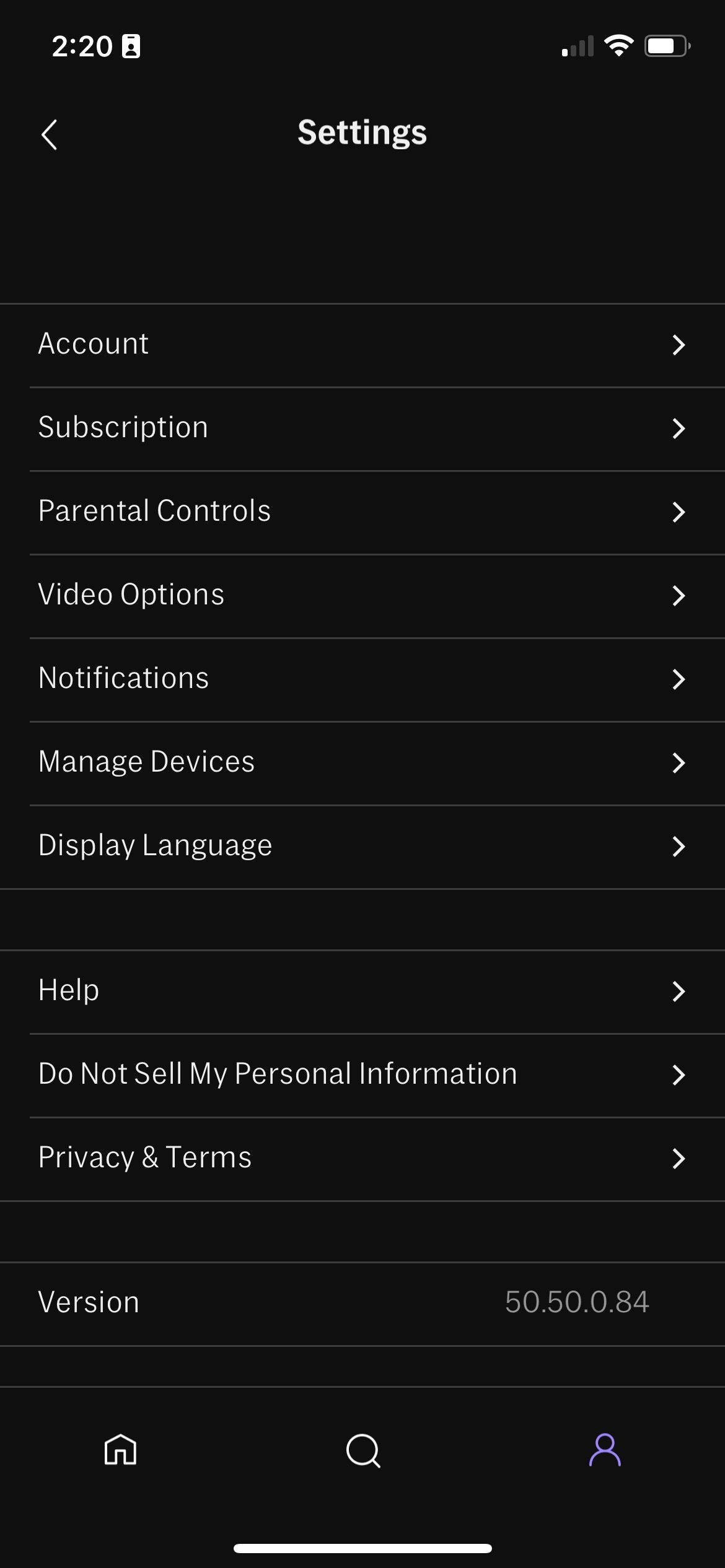
Task: Expand the Account row chevron
Action: [x=679, y=346]
